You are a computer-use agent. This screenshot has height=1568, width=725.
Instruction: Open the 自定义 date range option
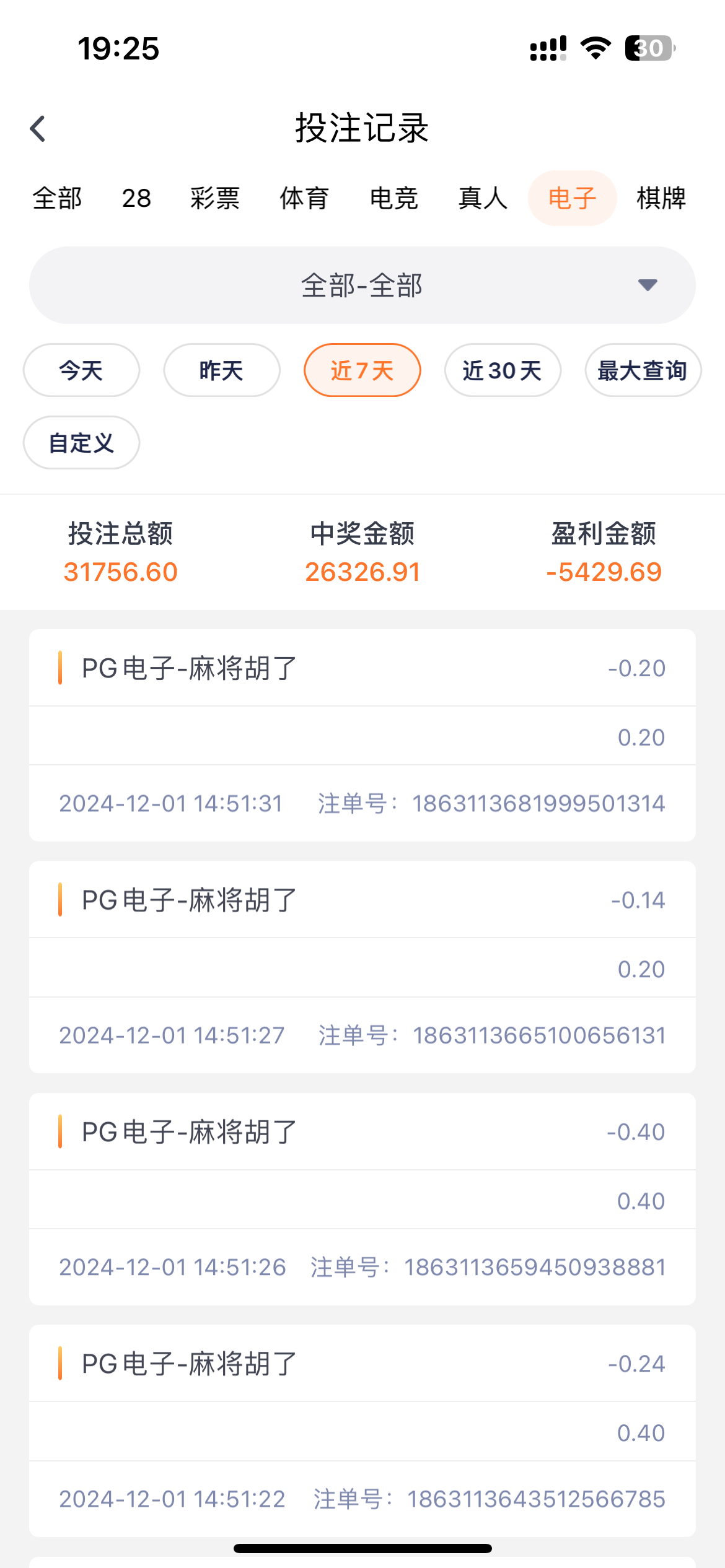click(81, 443)
